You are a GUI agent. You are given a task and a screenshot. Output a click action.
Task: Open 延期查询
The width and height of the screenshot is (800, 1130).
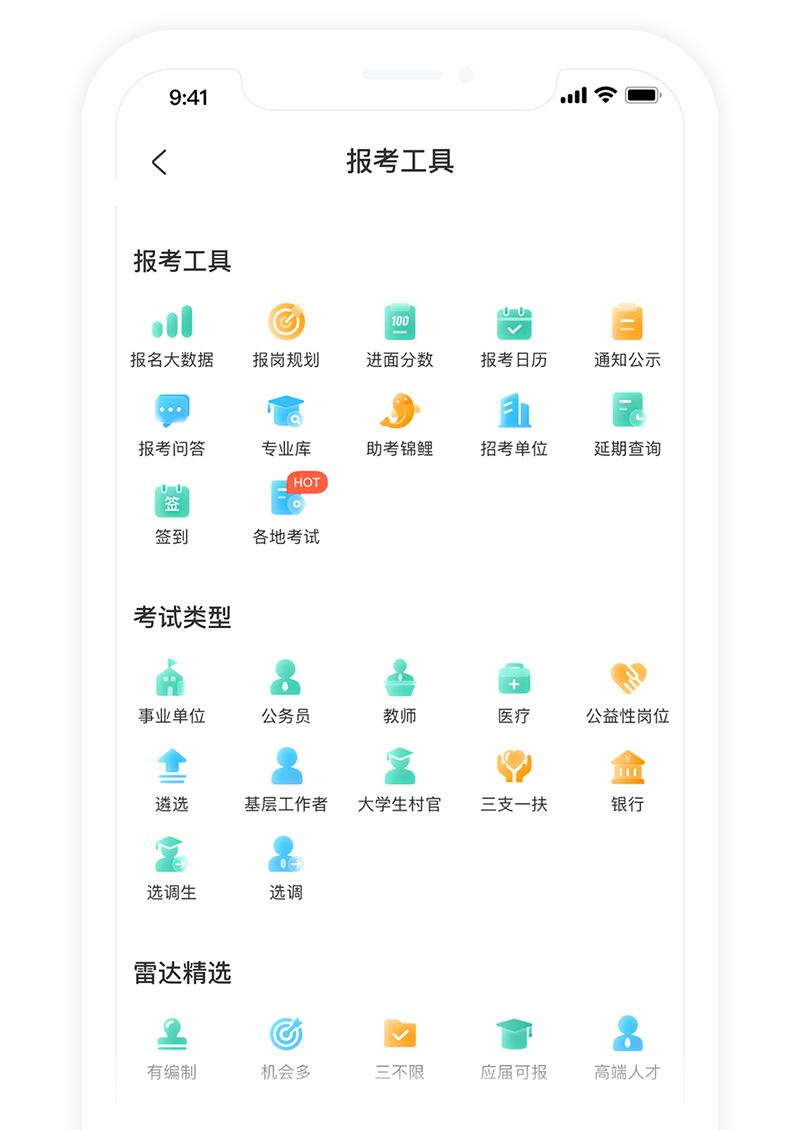(627, 423)
